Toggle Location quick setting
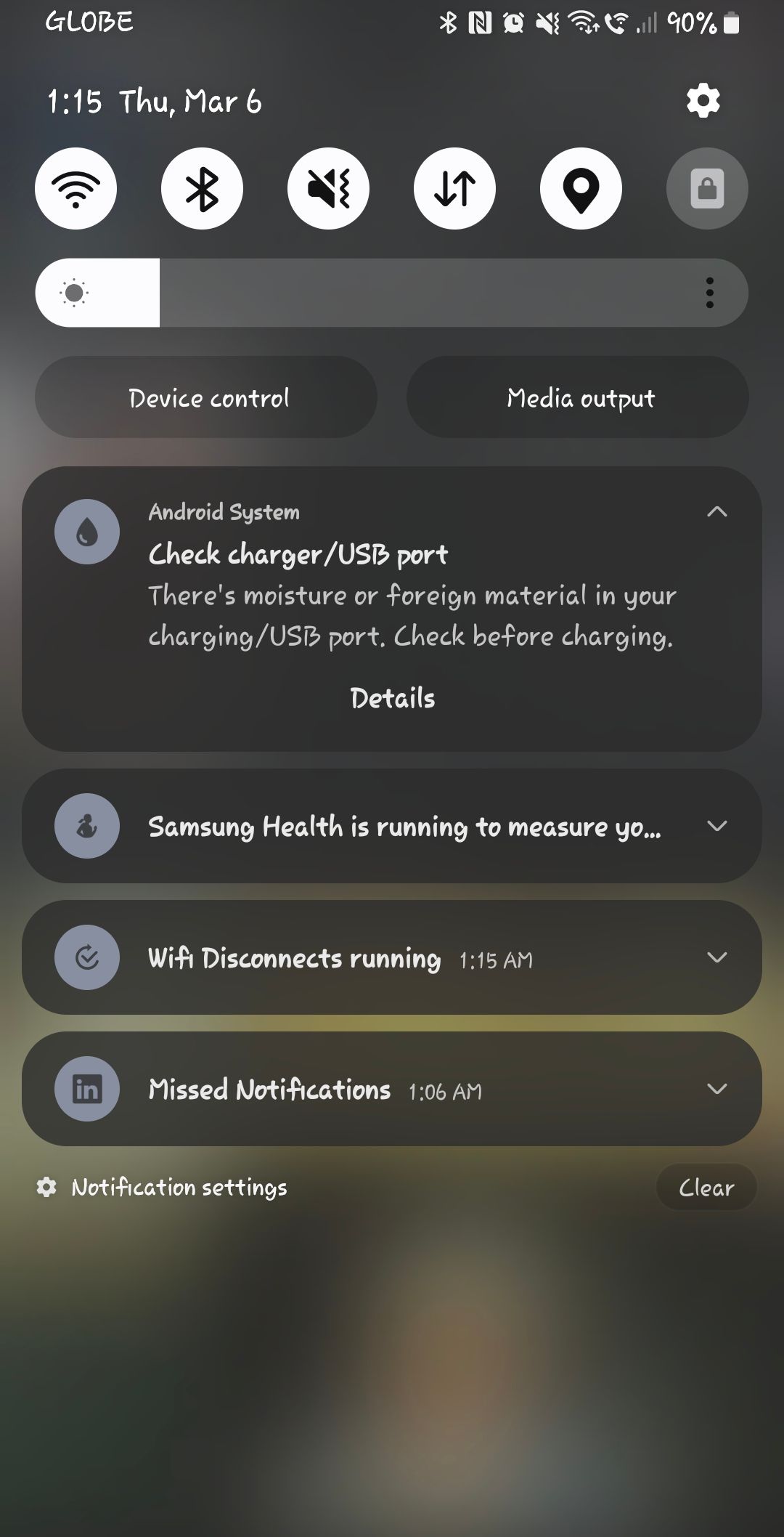 pos(581,187)
